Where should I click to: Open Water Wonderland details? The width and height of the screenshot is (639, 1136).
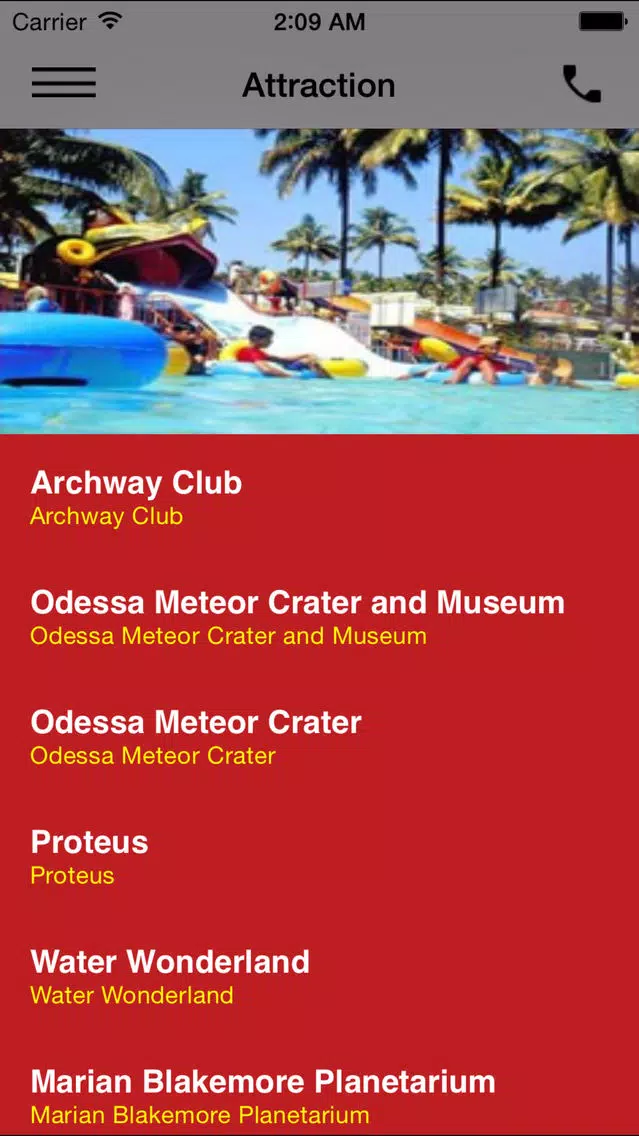[x=320, y=976]
